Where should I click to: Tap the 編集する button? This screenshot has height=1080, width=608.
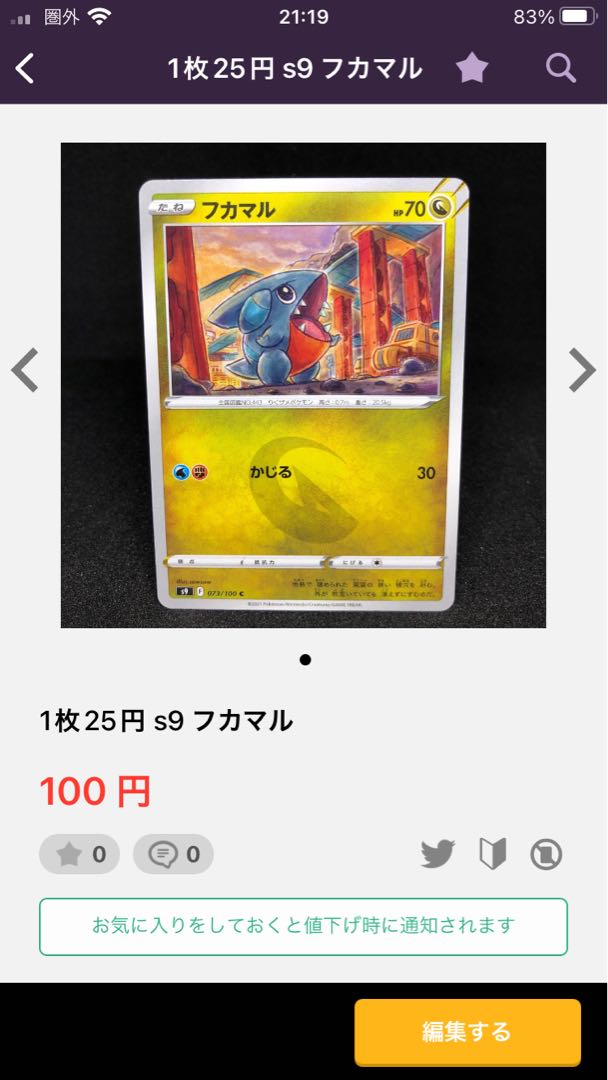coord(467,1031)
